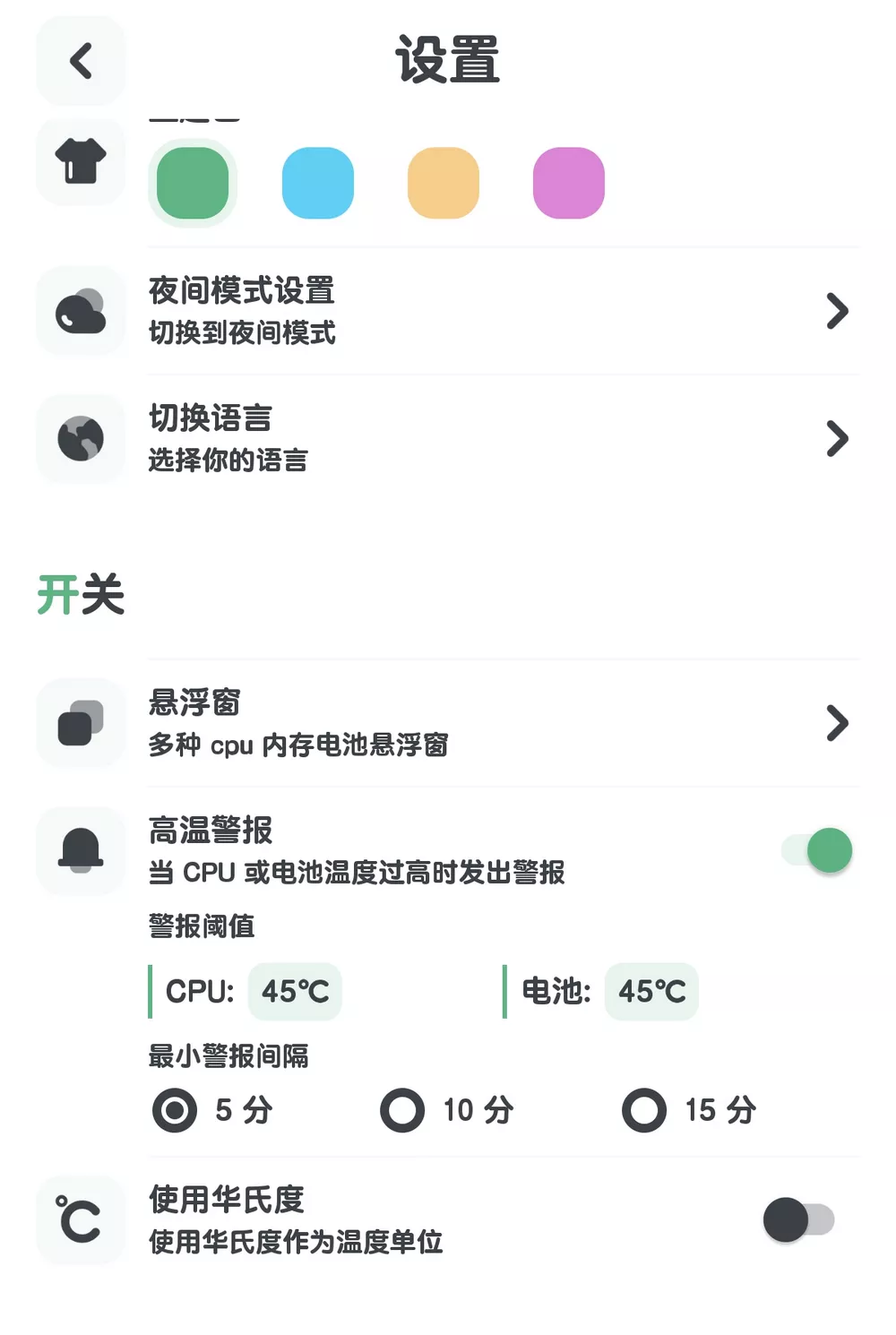Click the bell icon next to 高温警报
This screenshot has width=896, height=1335.
click(x=80, y=850)
